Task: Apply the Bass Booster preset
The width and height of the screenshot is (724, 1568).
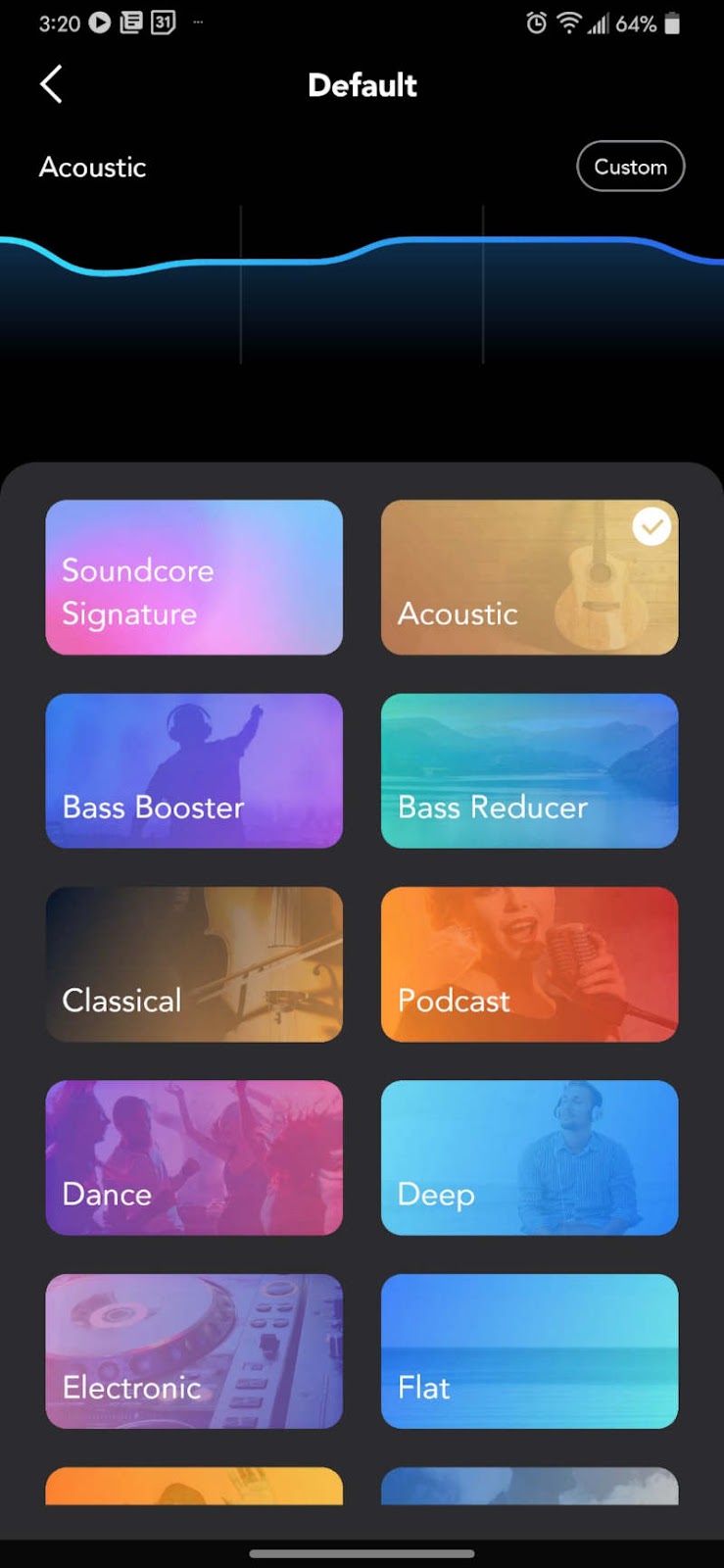Action: [194, 770]
